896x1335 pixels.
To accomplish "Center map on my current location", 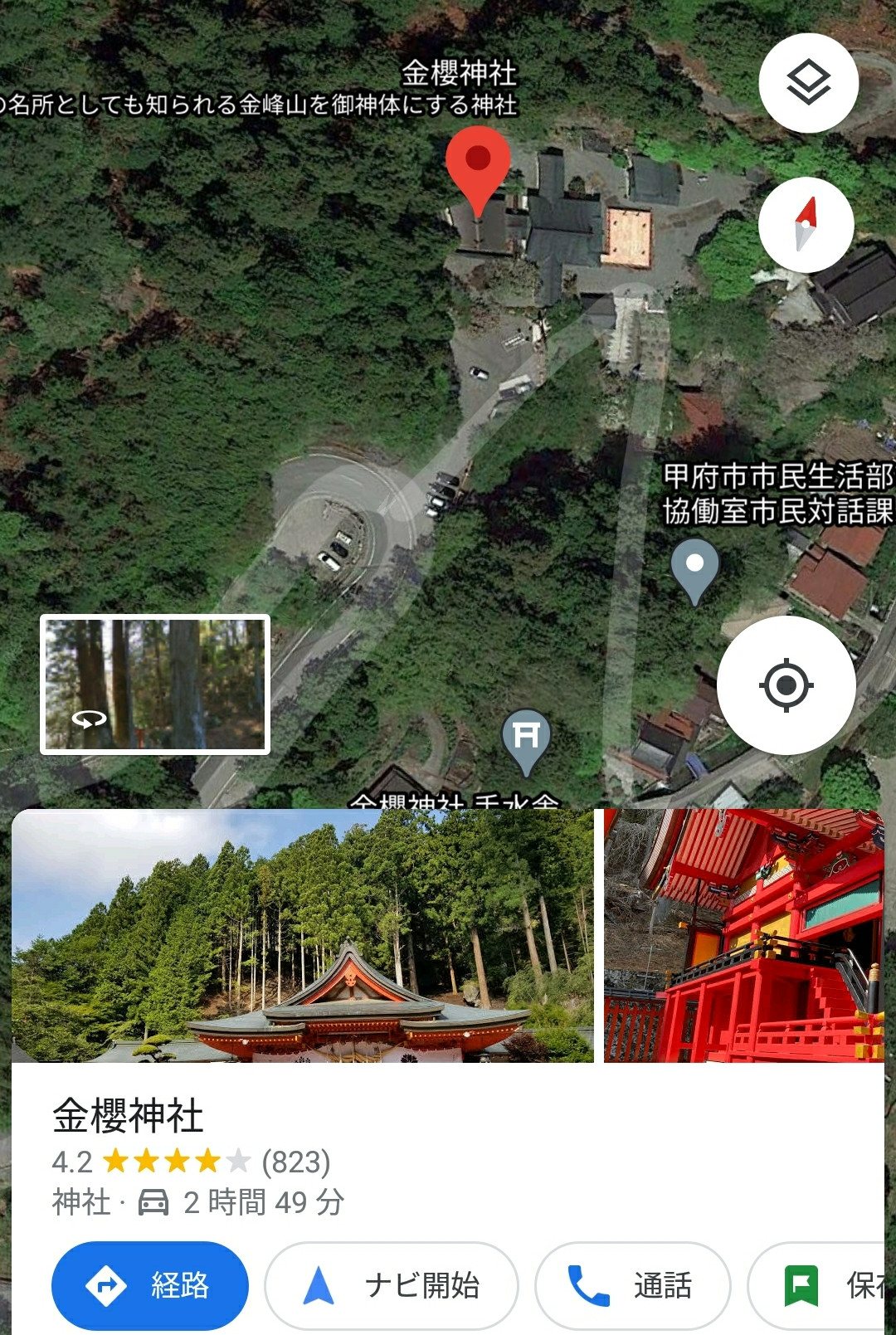I will tap(786, 685).
